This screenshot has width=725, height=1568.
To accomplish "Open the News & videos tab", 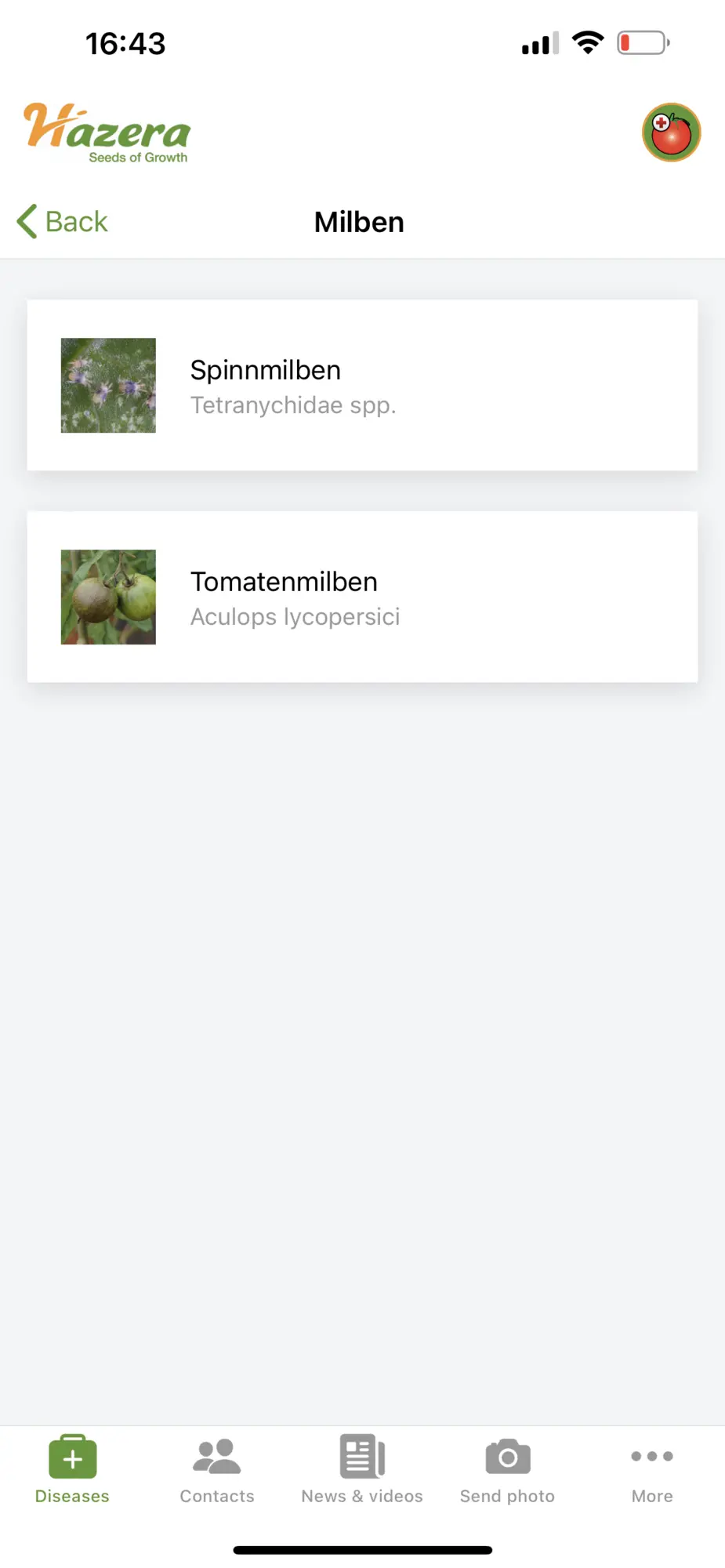I will tap(362, 1469).
